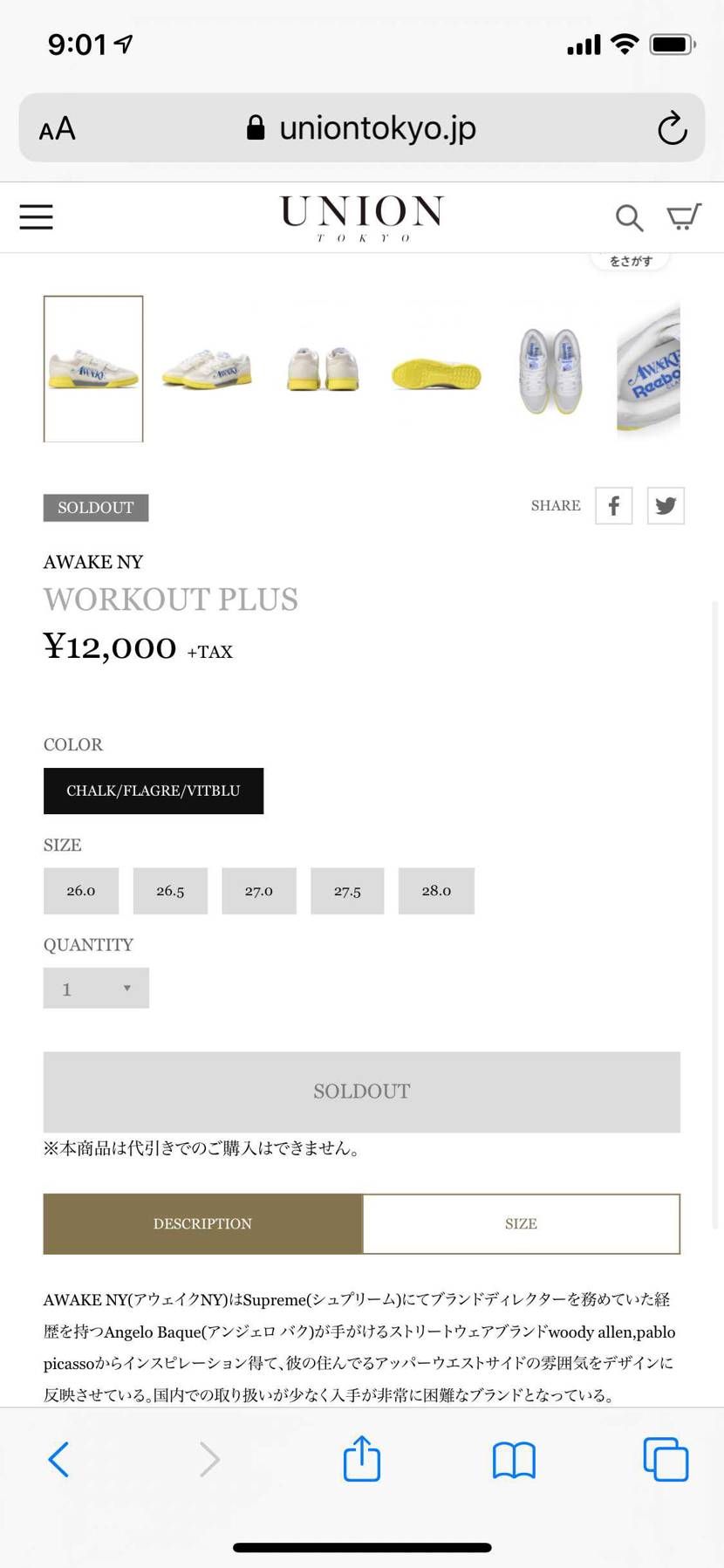Image resolution: width=724 pixels, height=1568 pixels.
Task: Switch to the DESCRIPTION tab
Action: coord(202,1223)
